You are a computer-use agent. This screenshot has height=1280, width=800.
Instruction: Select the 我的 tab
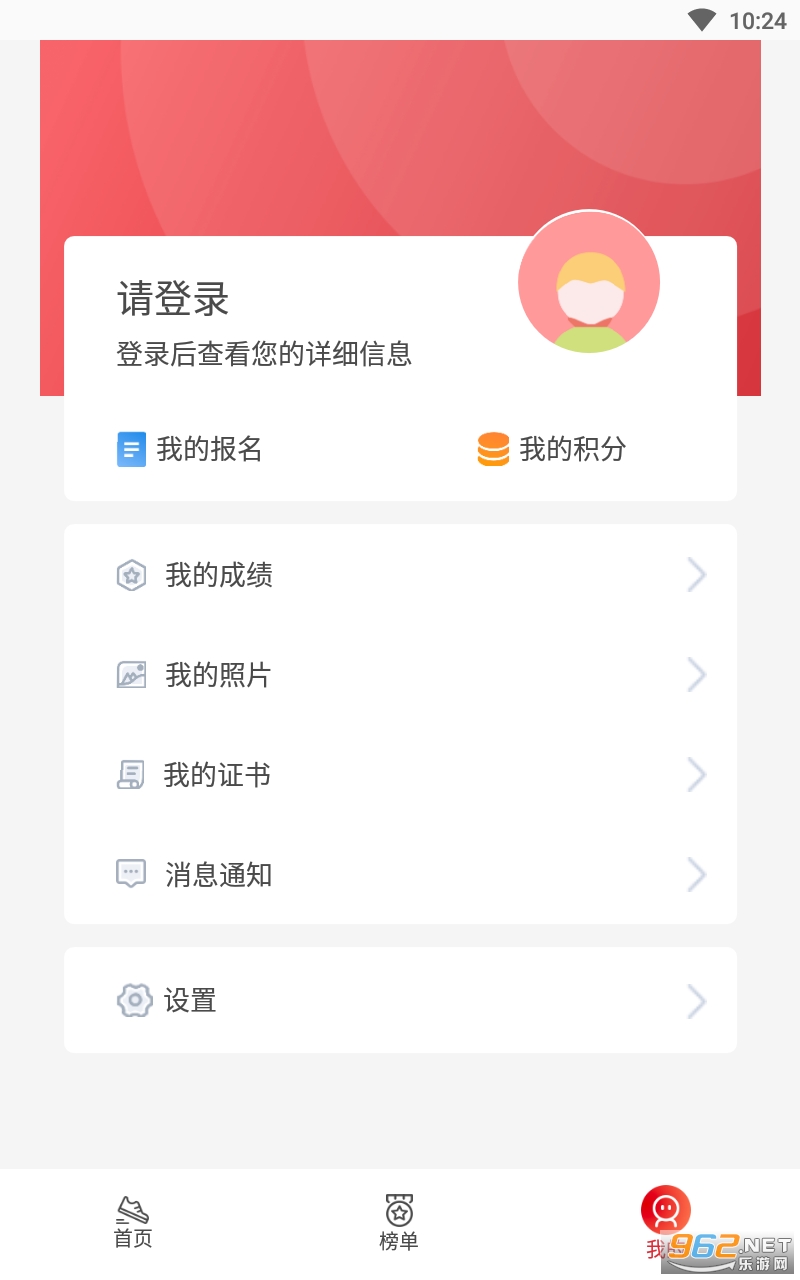[x=665, y=1220]
